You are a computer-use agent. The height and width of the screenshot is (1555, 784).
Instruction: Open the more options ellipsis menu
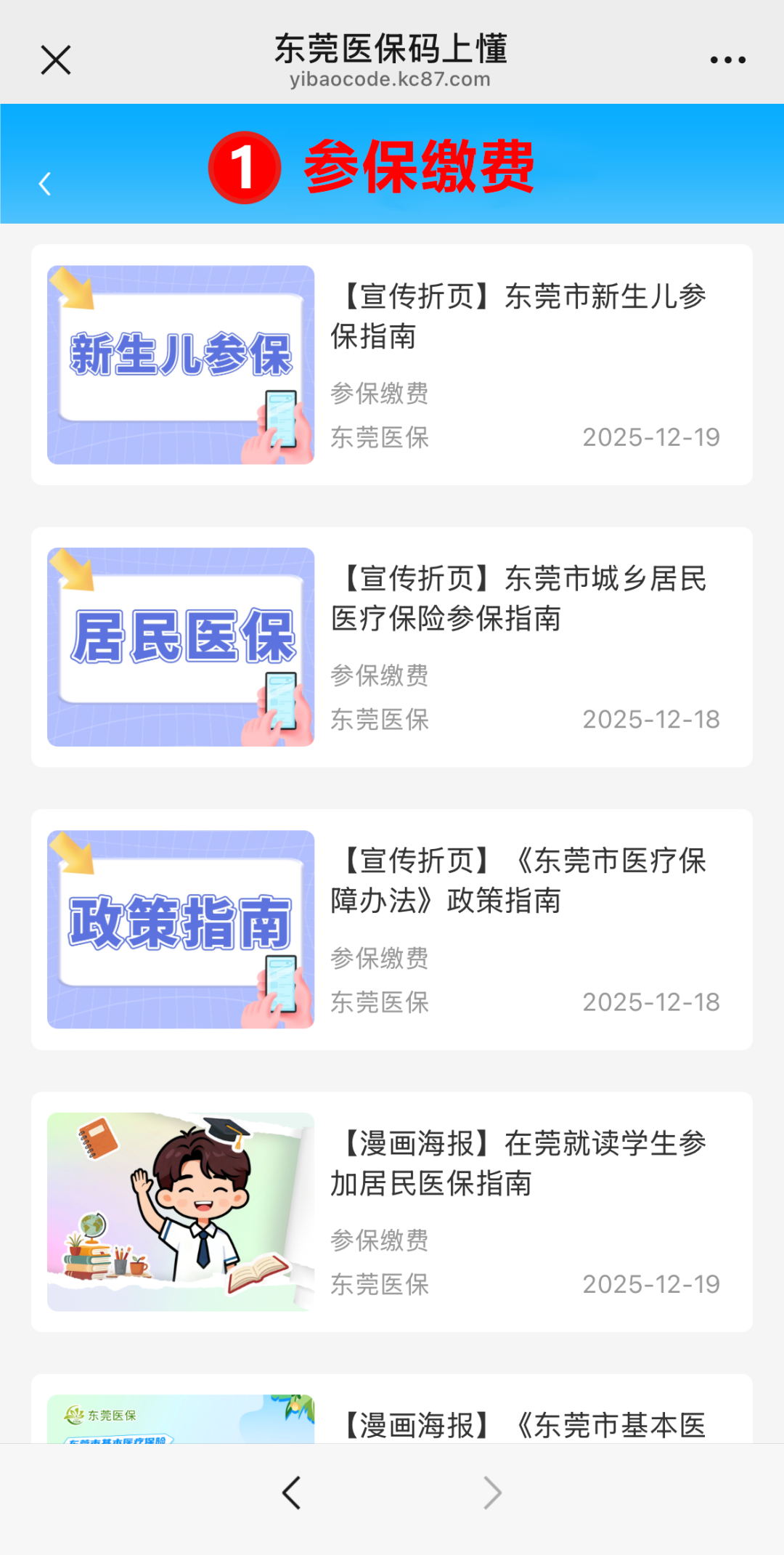[728, 59]
